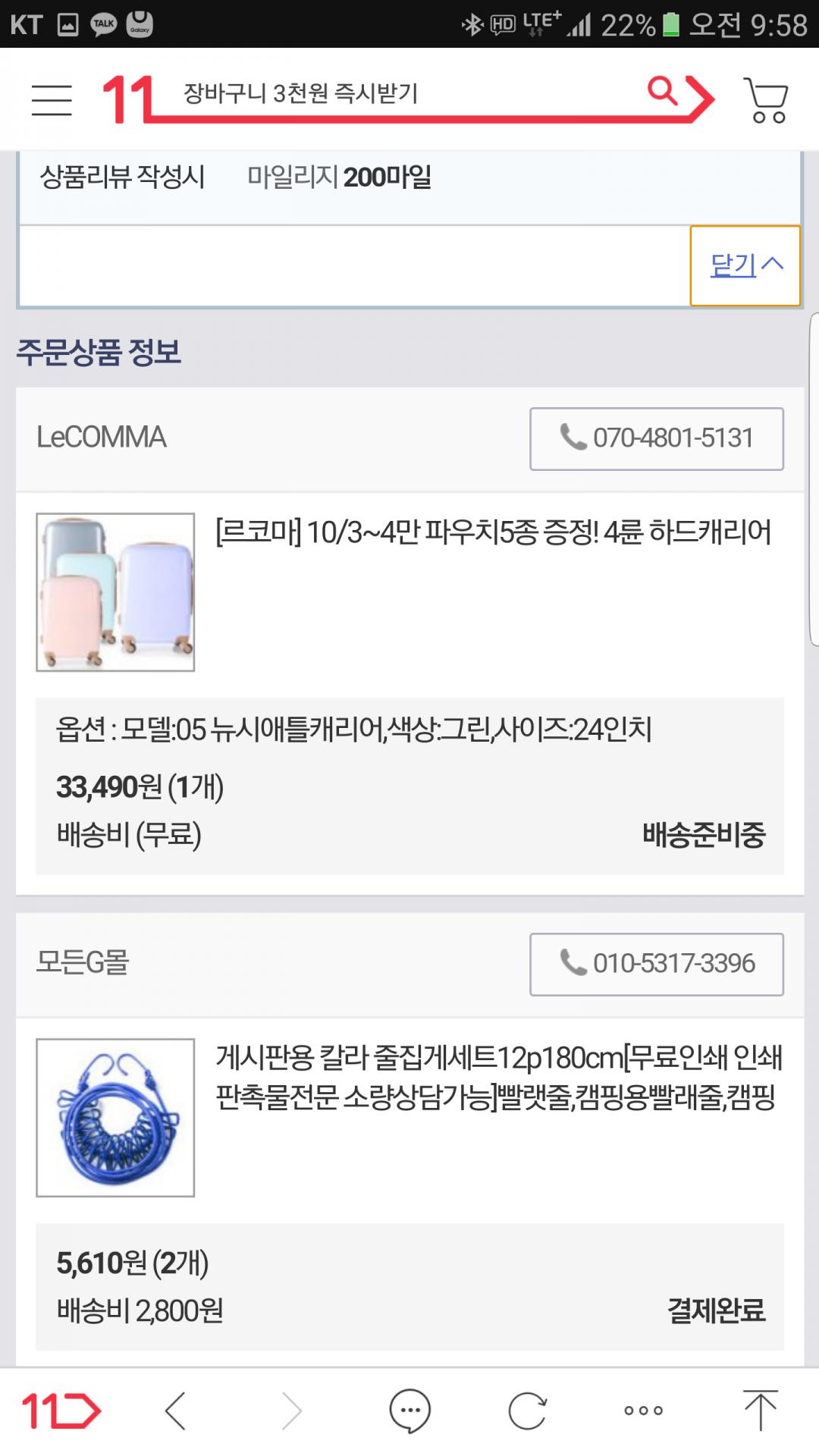Open the LeCOMMA carrier product image
819x1456 pixels.
pos(115,592)
